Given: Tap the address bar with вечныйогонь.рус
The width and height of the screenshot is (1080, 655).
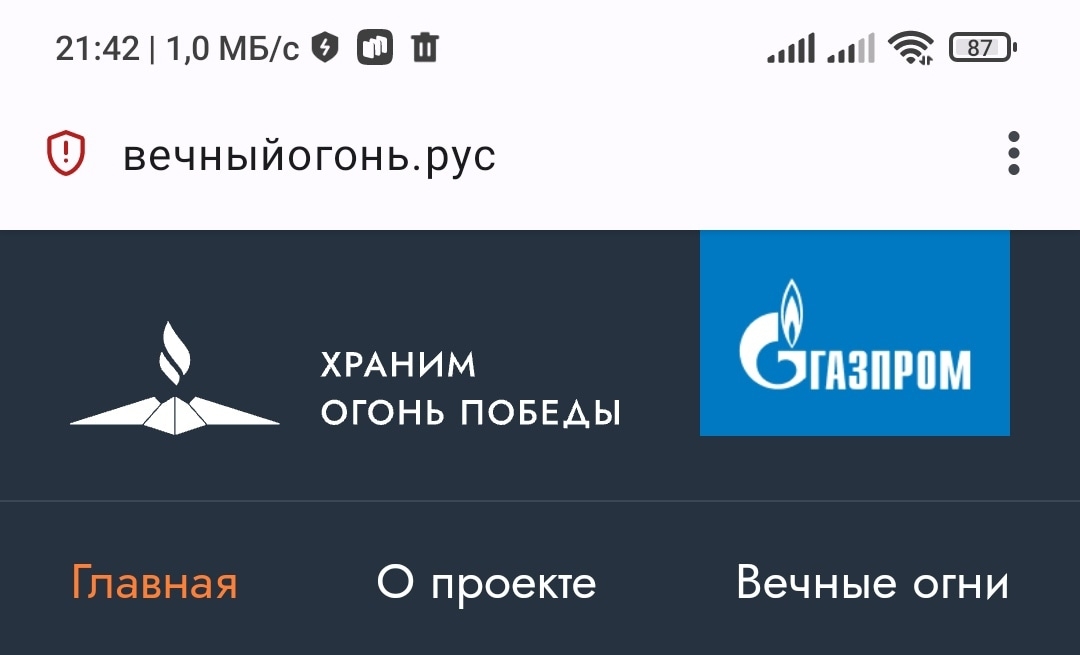Looking at the screenshot, I should pos(309,155).
